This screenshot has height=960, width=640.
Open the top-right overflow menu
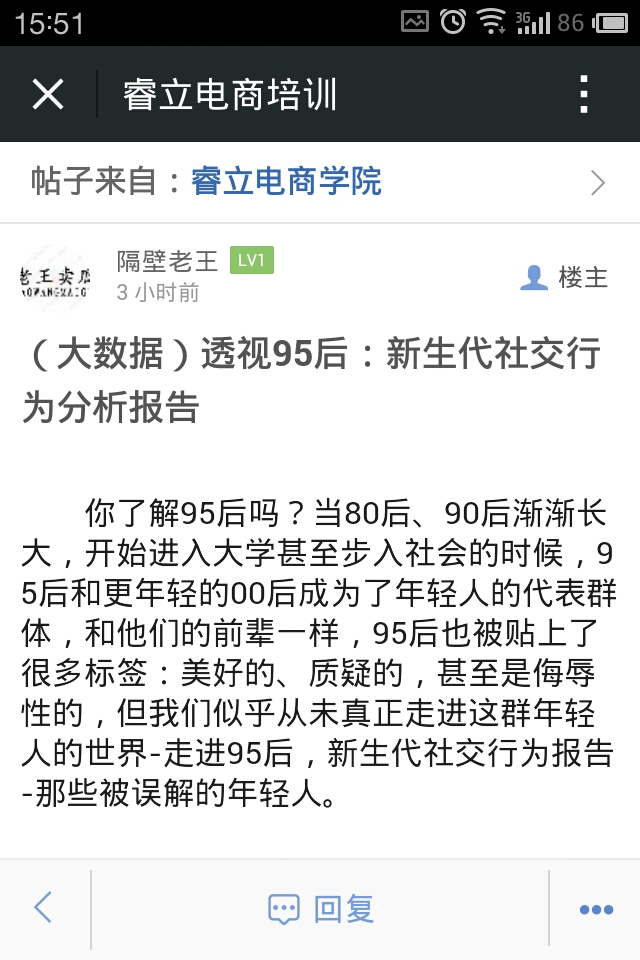[584, 95]
